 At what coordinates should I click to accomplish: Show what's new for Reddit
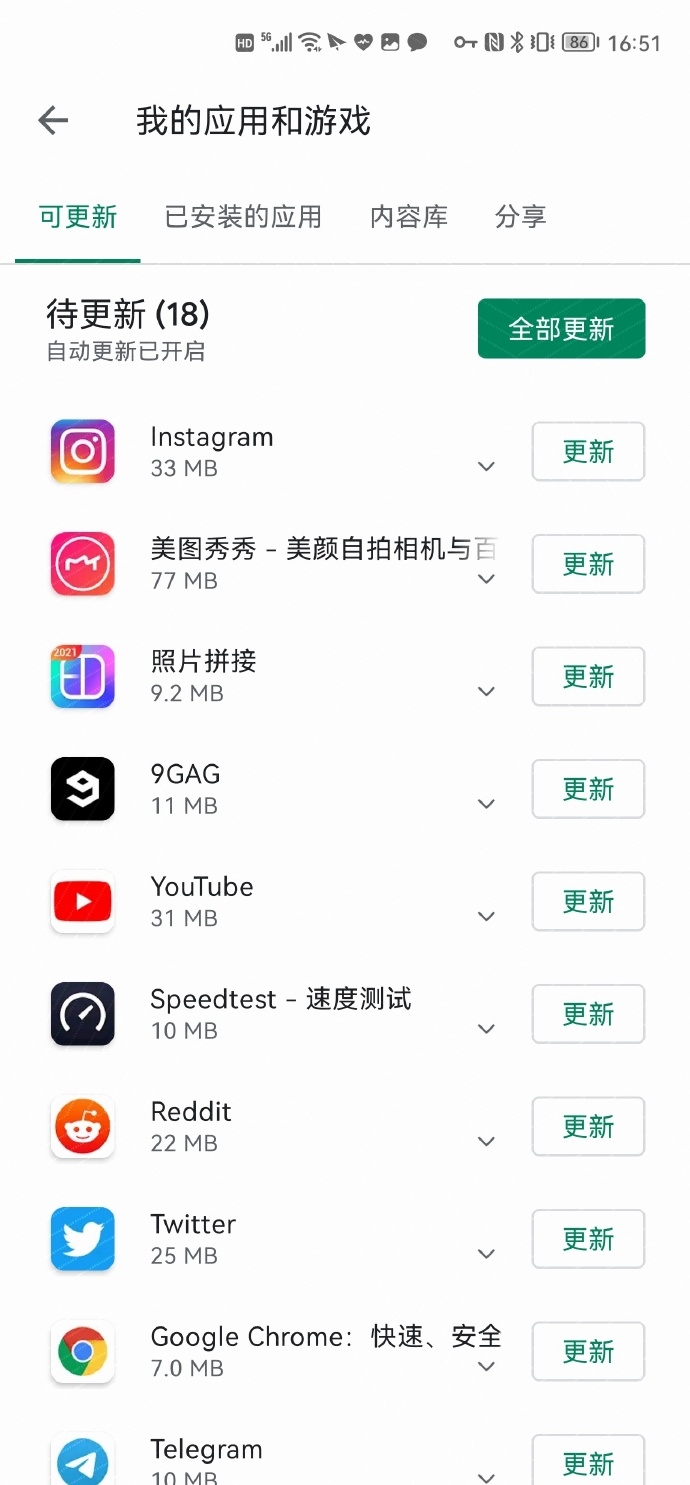point(487,1142)
